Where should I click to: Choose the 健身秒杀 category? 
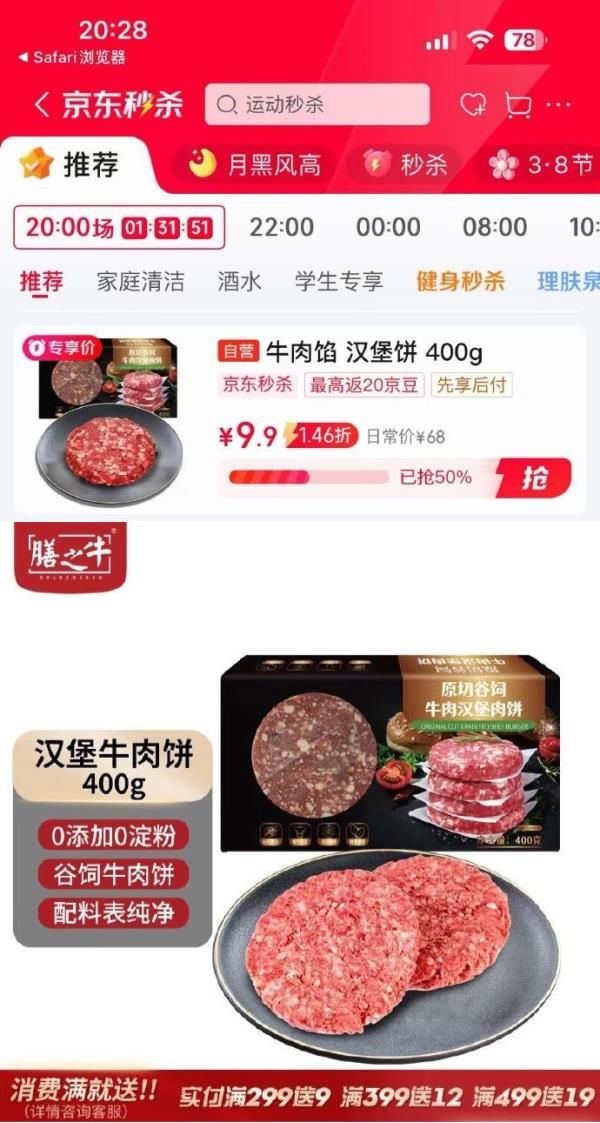click(460, 282)
